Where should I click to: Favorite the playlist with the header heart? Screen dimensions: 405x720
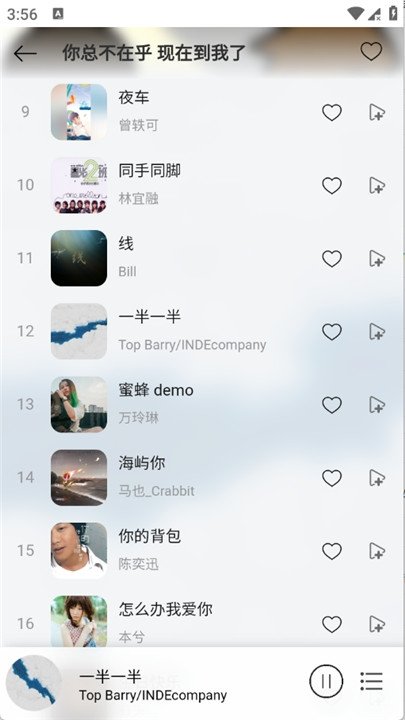[371, 51]
